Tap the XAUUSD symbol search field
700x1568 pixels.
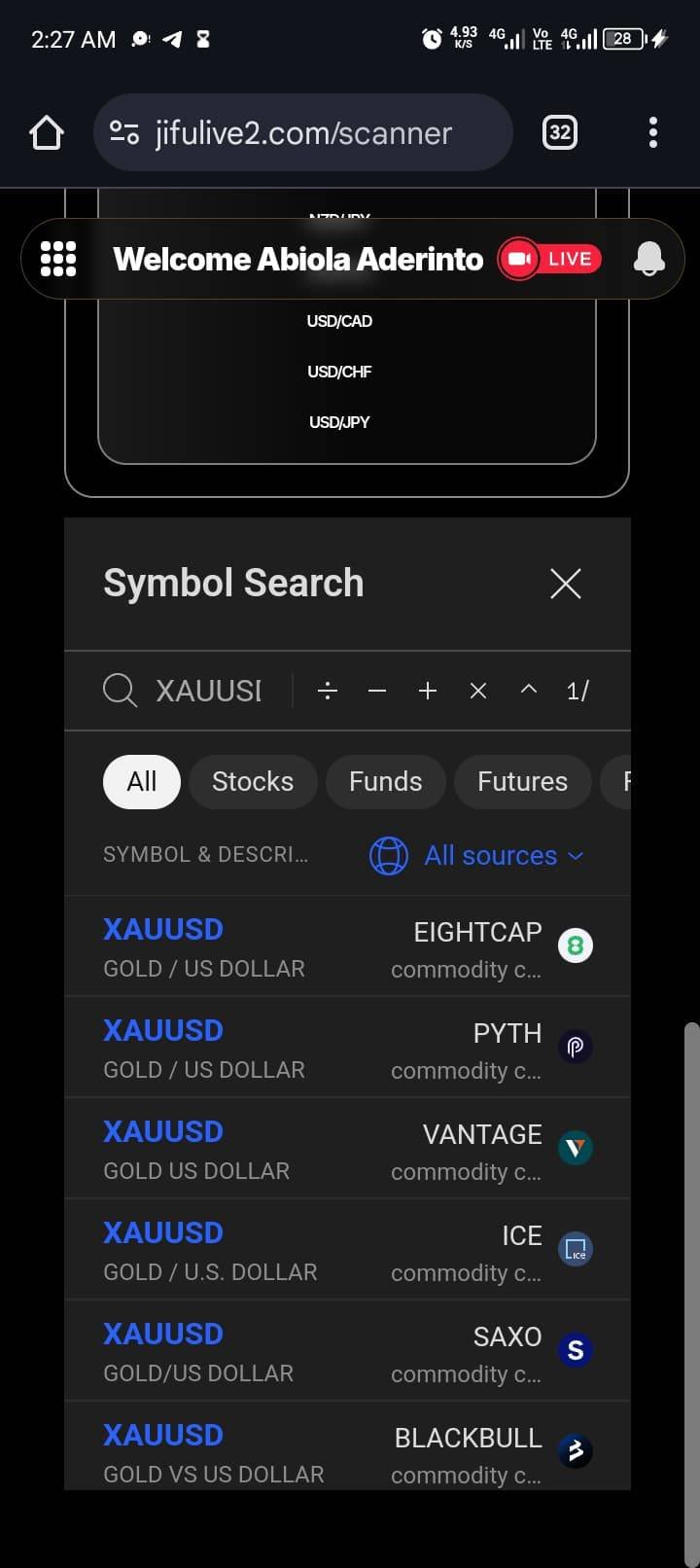pyautogui.click(x=208, y=691)
